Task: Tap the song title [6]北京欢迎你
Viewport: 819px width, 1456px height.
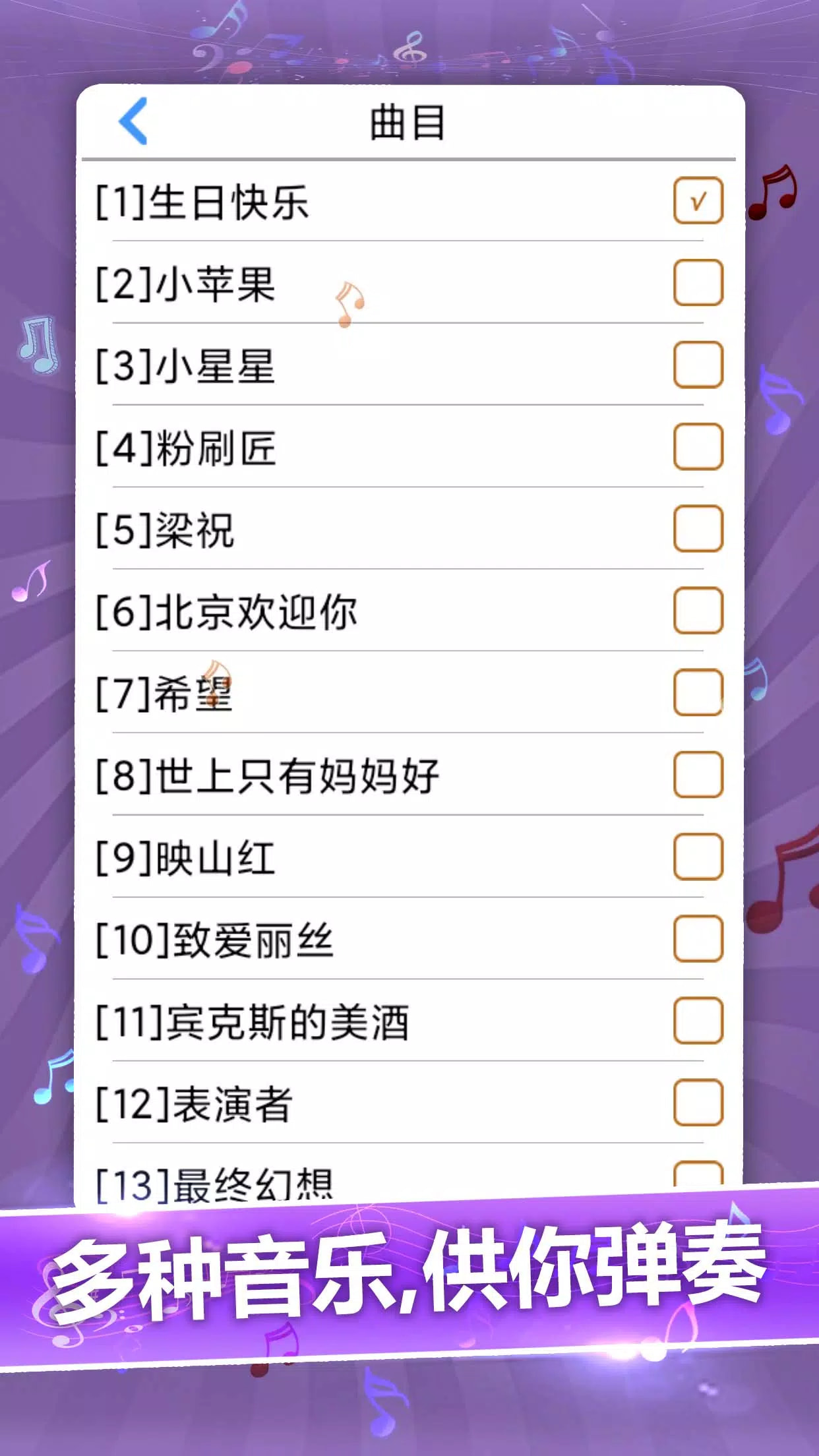Action: click(x=257, y=611)
